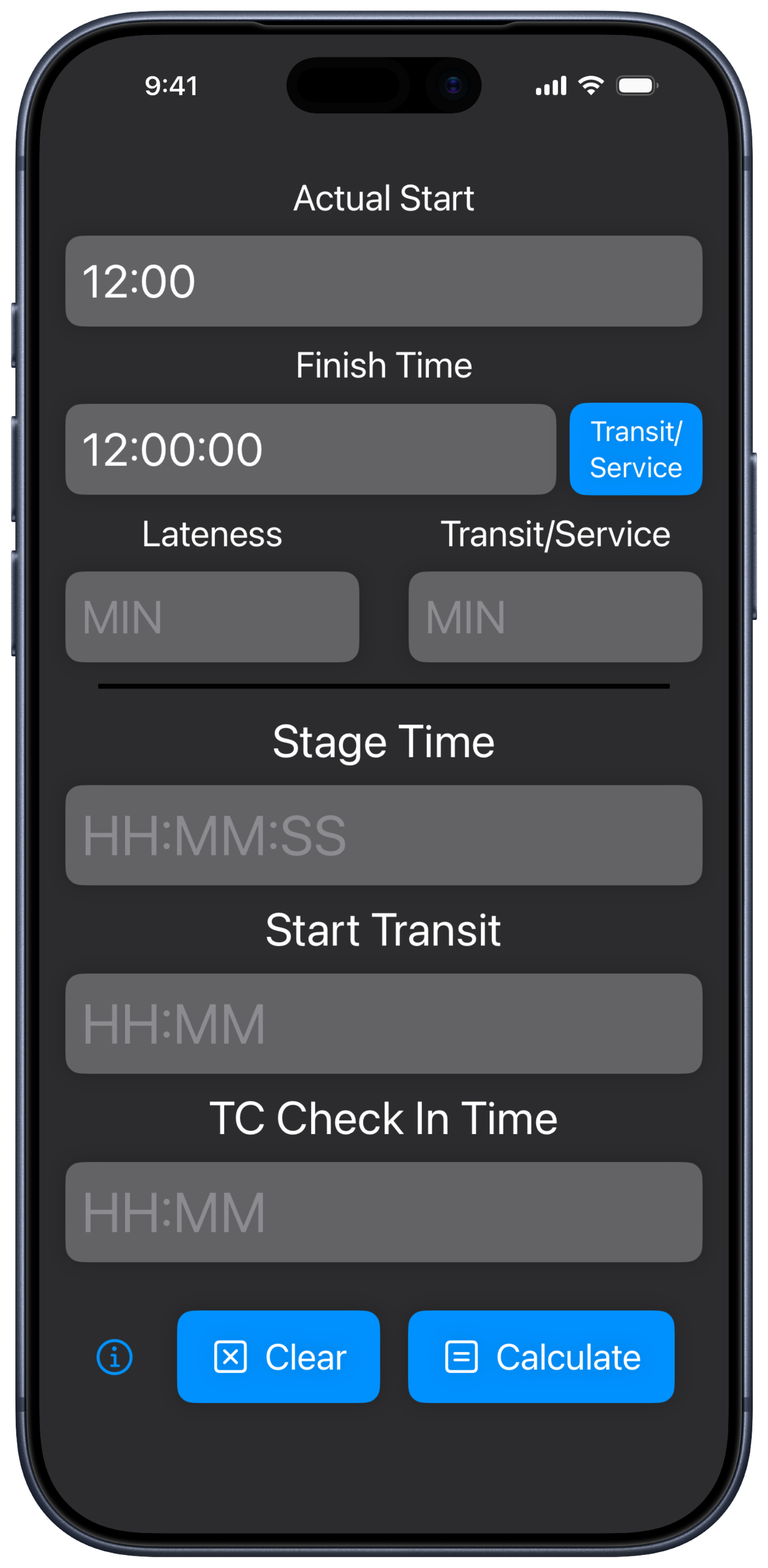Tap the Calculate button
Viewport: 768px width, 1568px height.
(541, 1357)
